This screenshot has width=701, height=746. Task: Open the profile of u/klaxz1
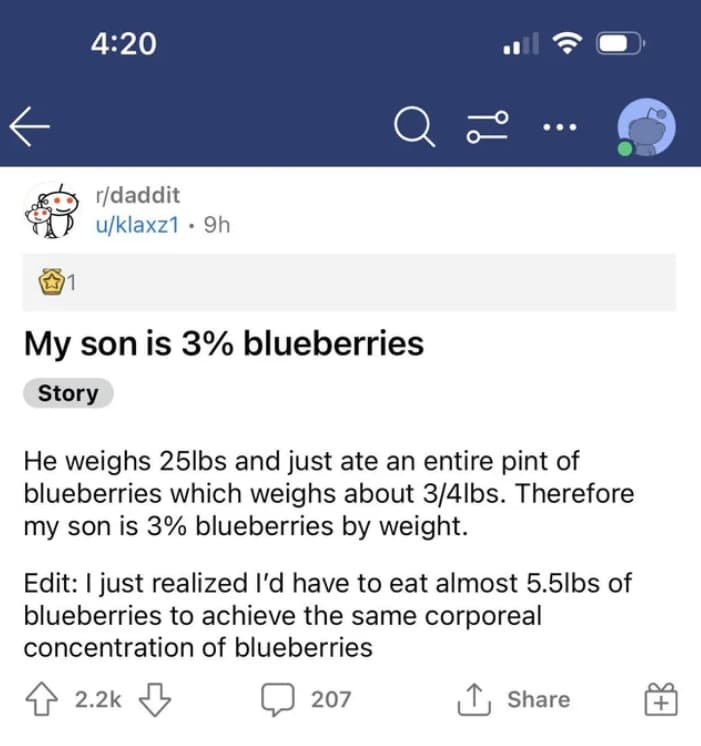pos(138,225)
